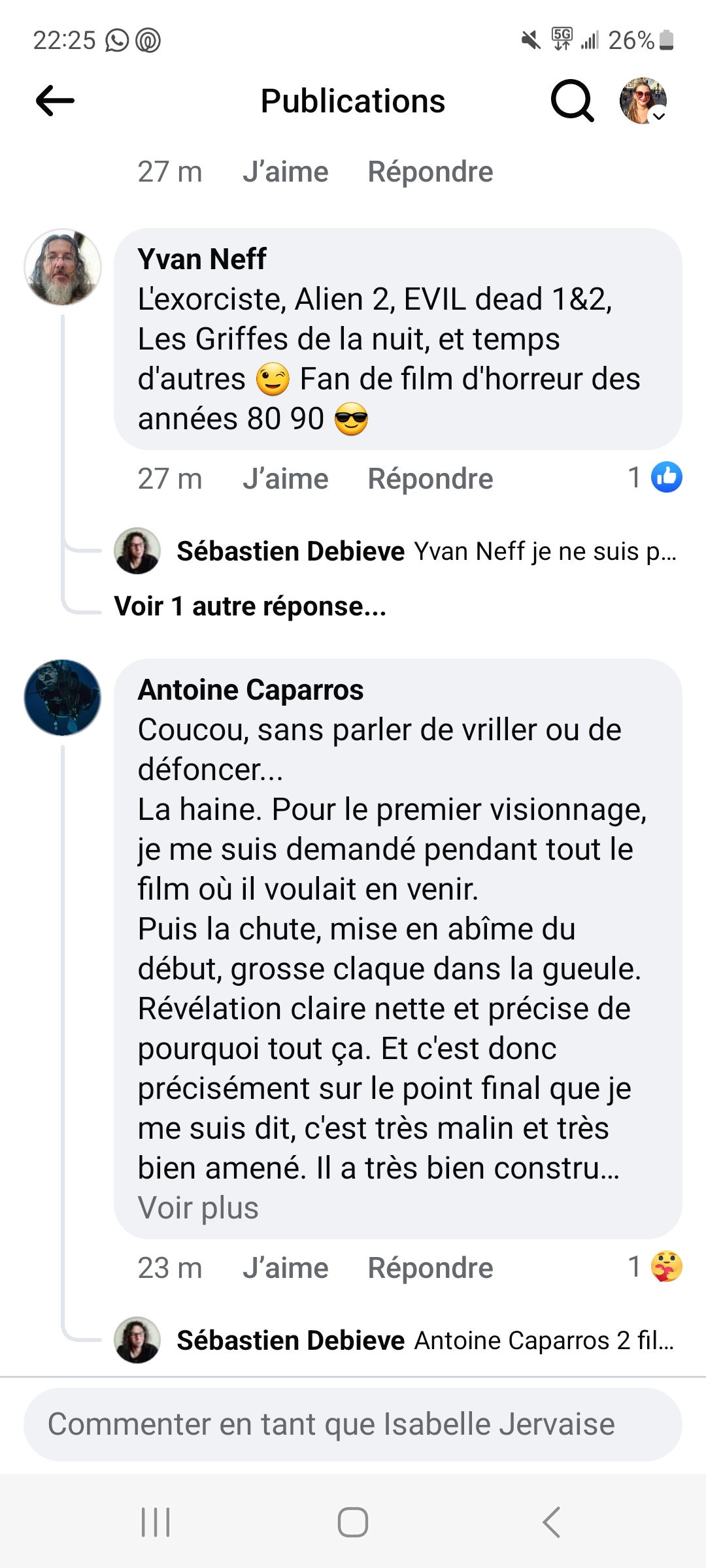The height and width of the screenshot is (1568, 706).
Task: Like the comment posted 27 m at top
Action: point(285,172)
